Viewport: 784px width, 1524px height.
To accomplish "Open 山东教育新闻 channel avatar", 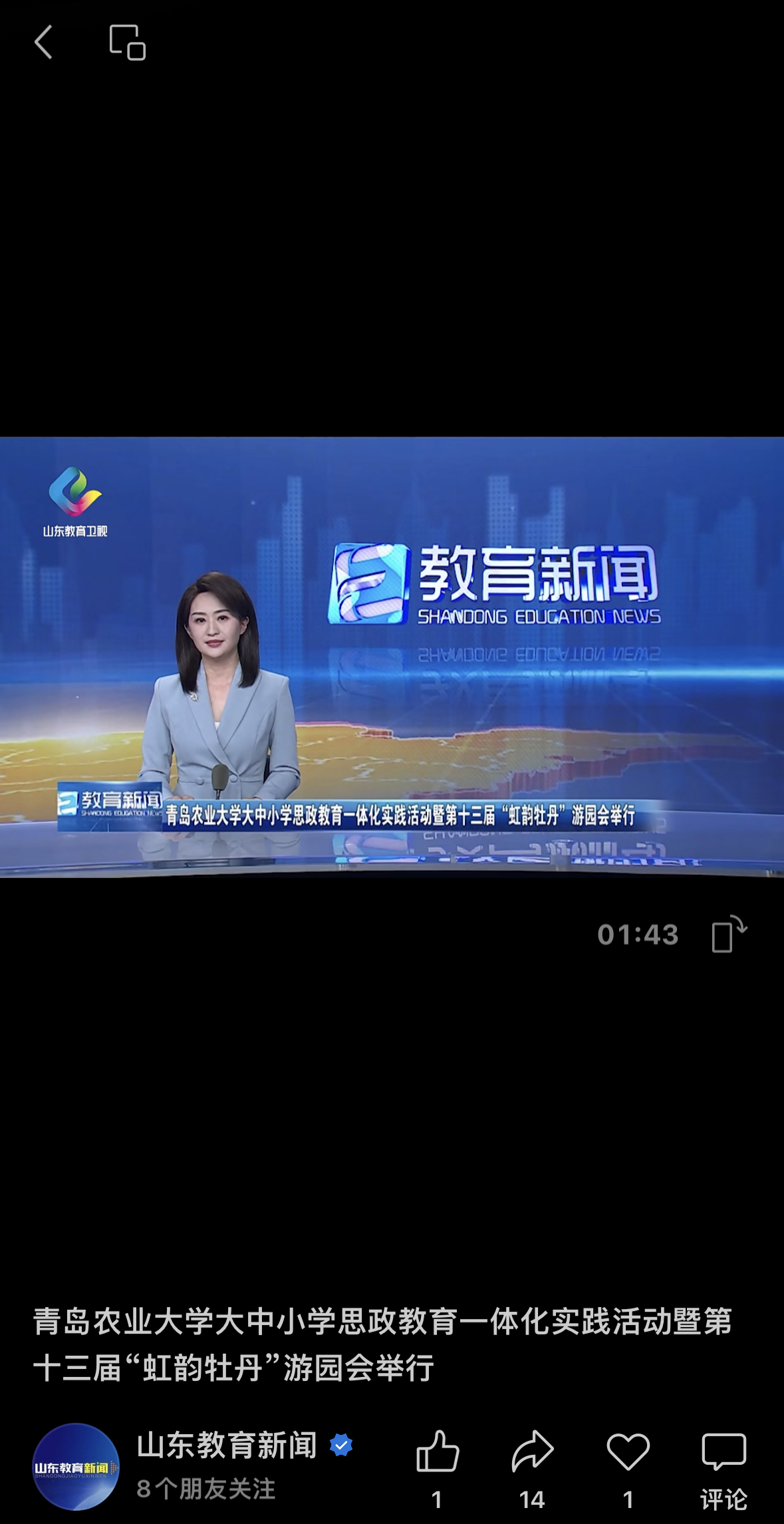I will coord(76,1466).
